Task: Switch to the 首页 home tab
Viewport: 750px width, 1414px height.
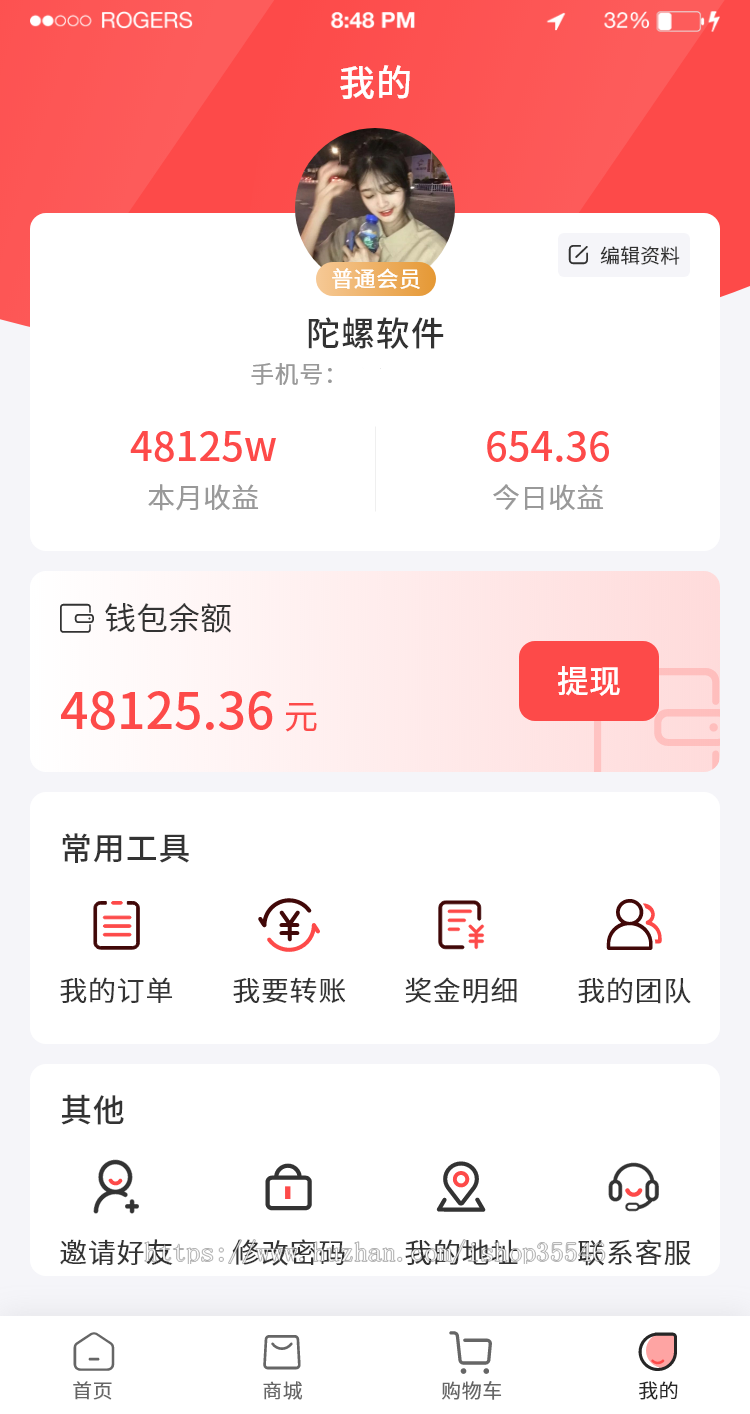Action: point(93,1365)
